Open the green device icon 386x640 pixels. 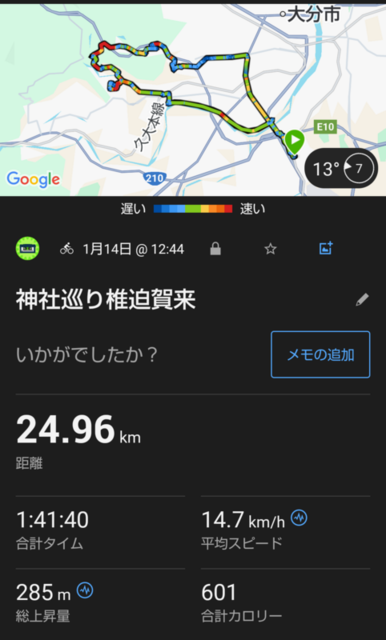click(x=28, y=248)
